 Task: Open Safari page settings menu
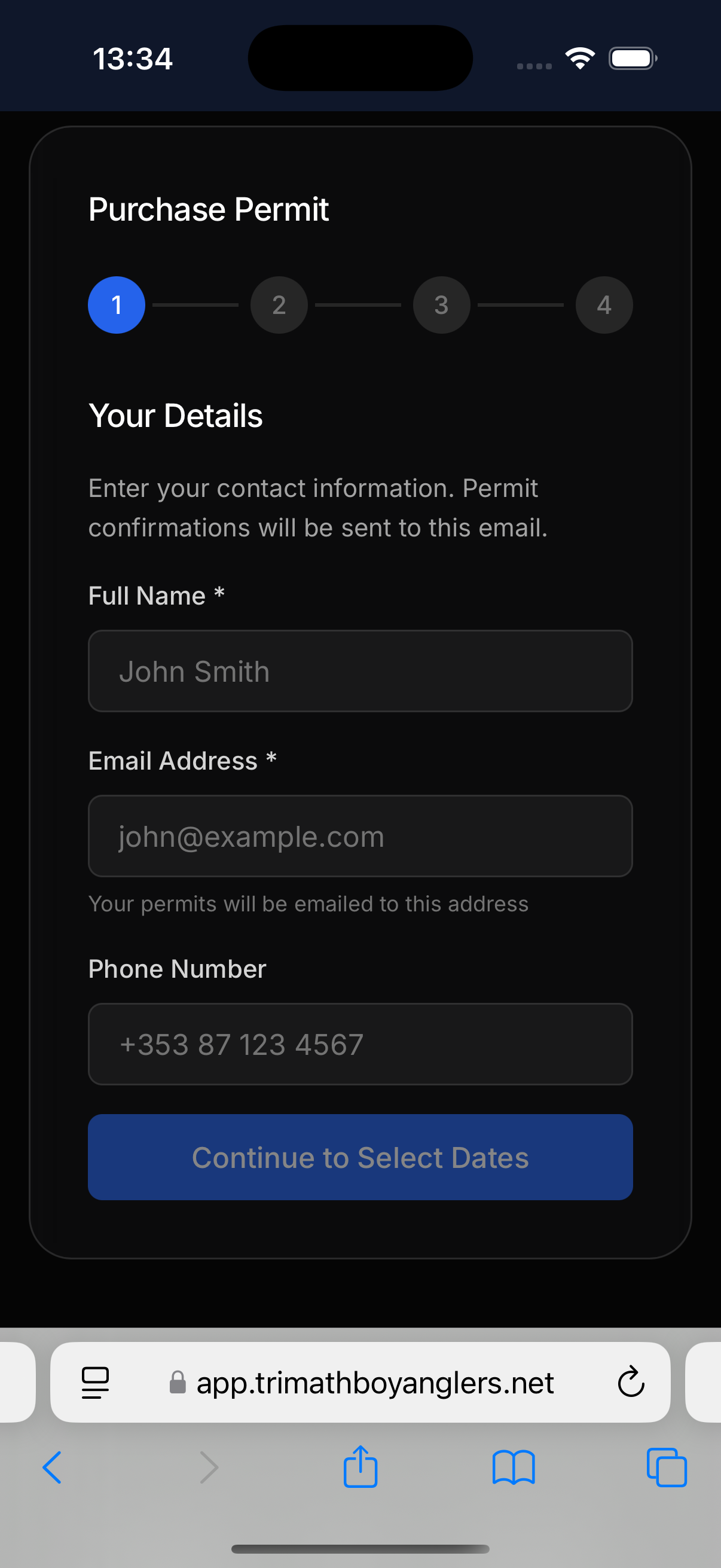96,1383
